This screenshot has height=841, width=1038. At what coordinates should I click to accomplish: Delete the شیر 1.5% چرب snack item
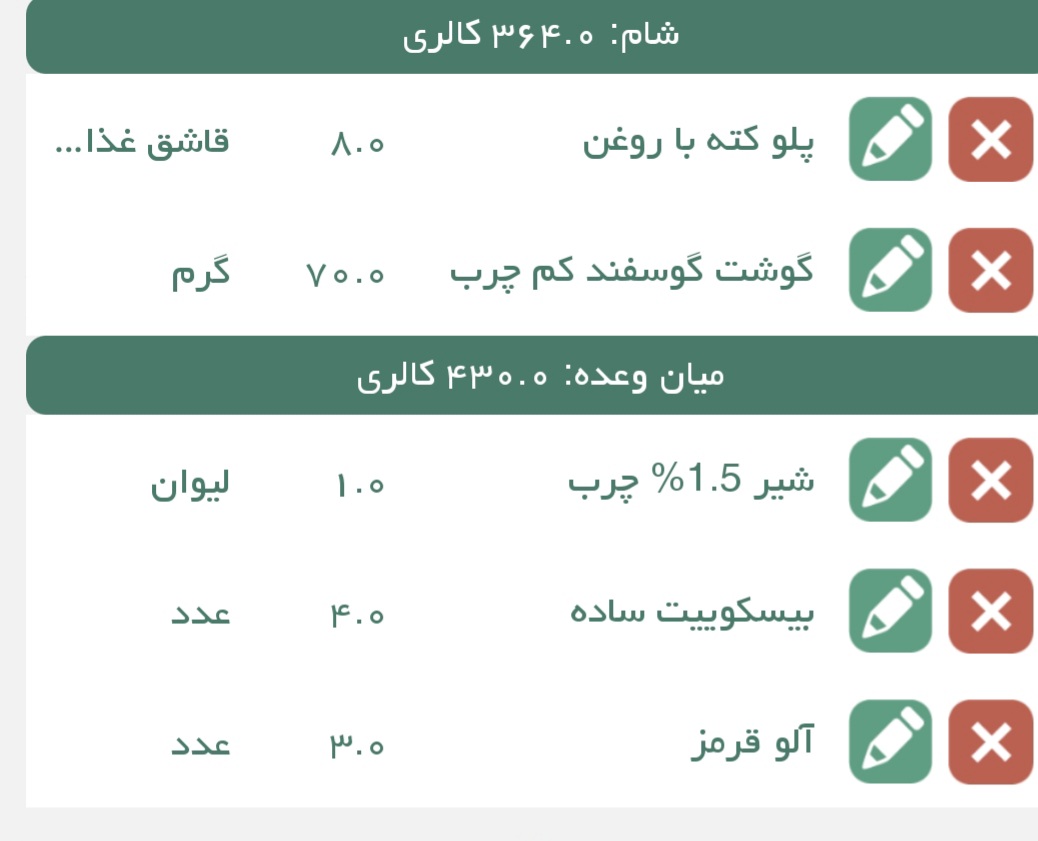coord(990,480)
